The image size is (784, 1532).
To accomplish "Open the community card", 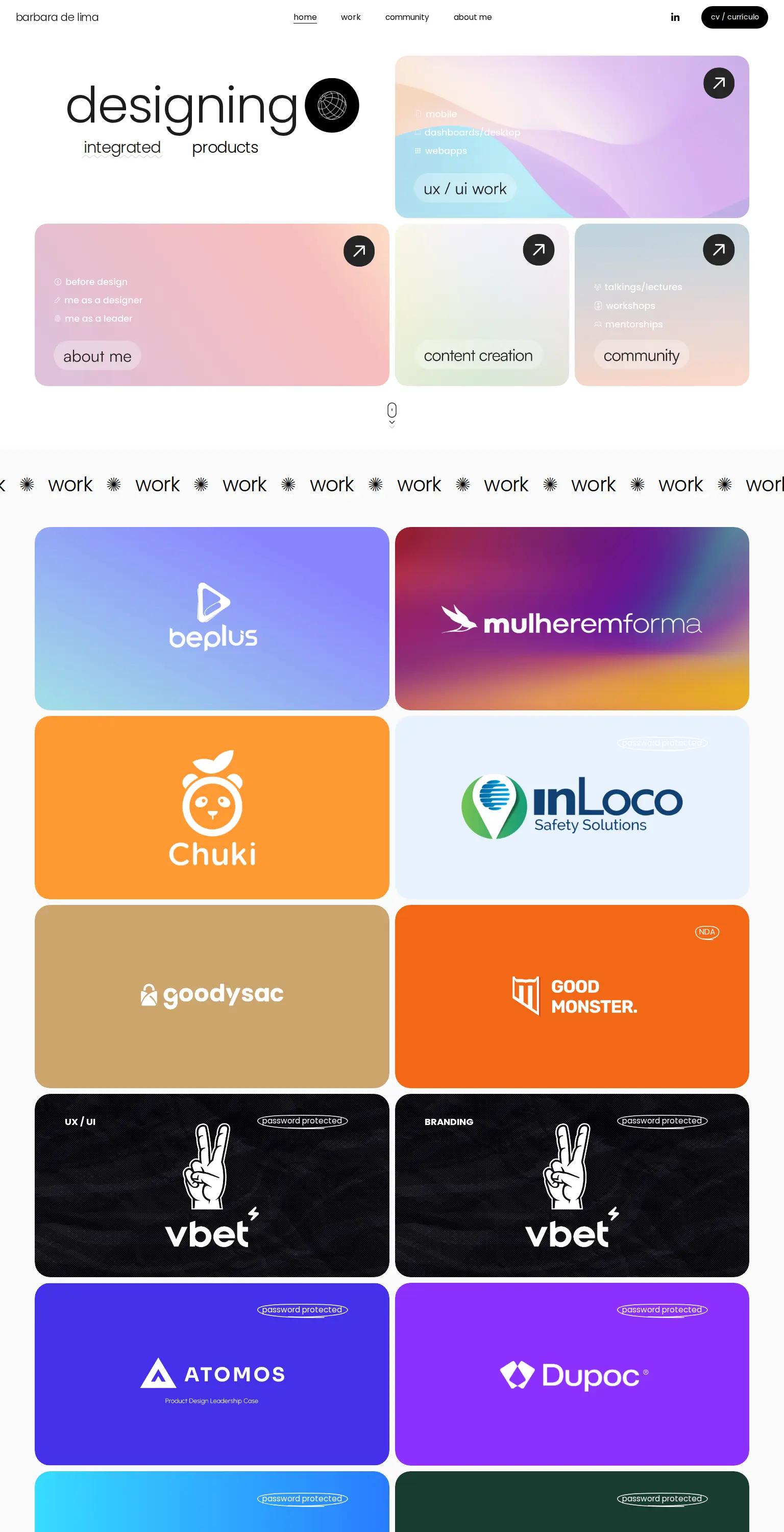I will [661, 304].
